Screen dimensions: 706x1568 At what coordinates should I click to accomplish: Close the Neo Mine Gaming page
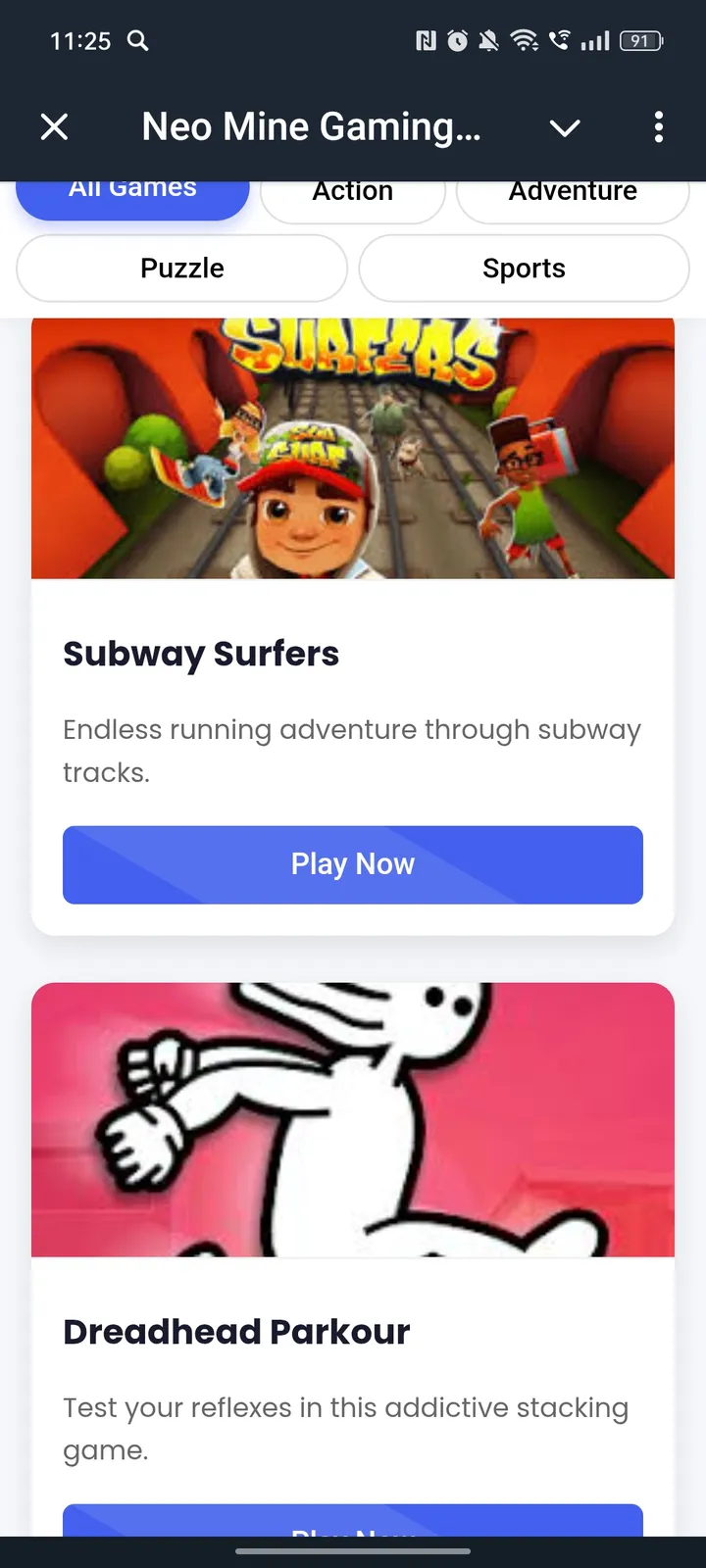[x=55, y=126]
